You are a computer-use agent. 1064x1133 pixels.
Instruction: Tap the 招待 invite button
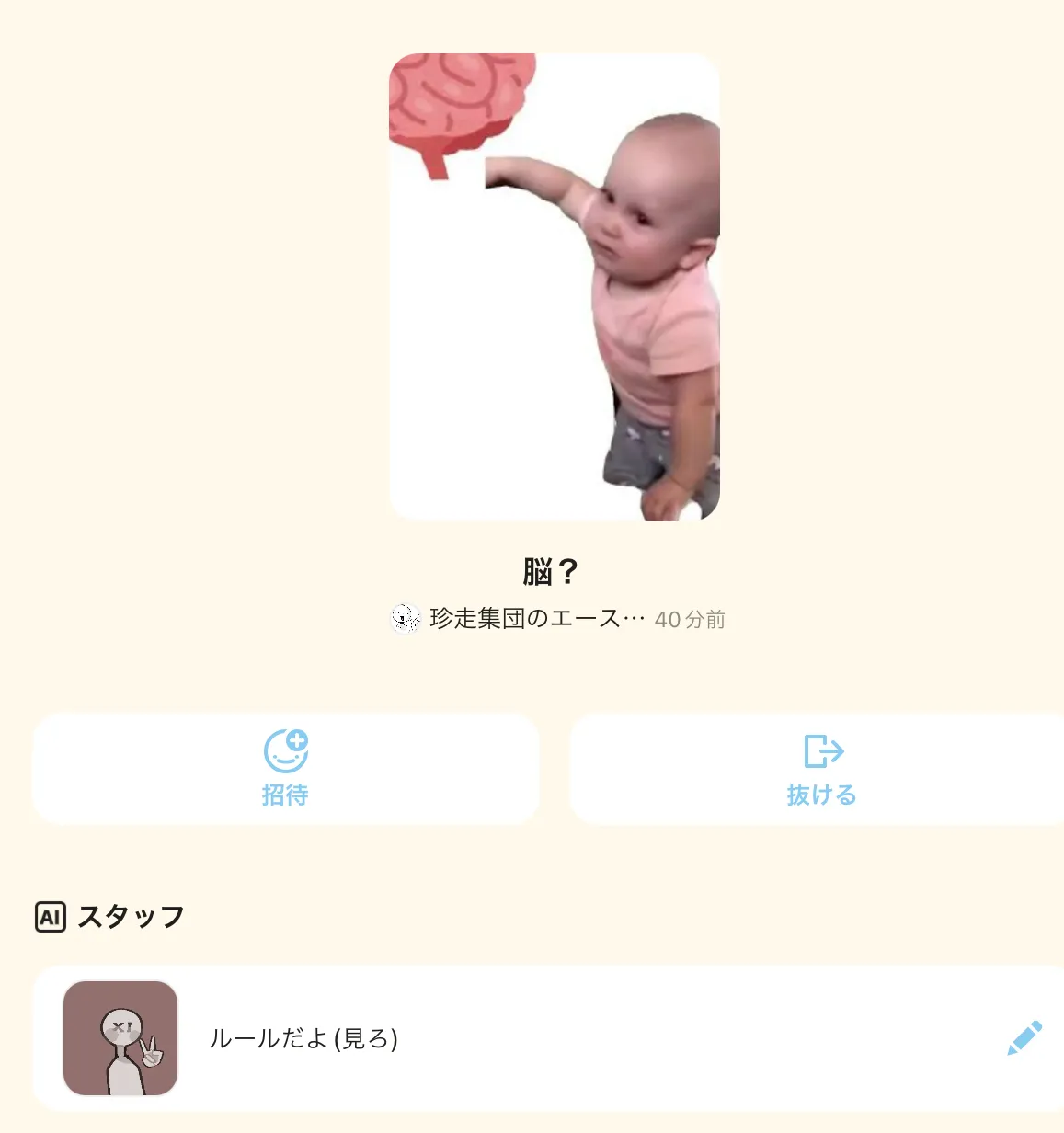[x=286, y=769]
